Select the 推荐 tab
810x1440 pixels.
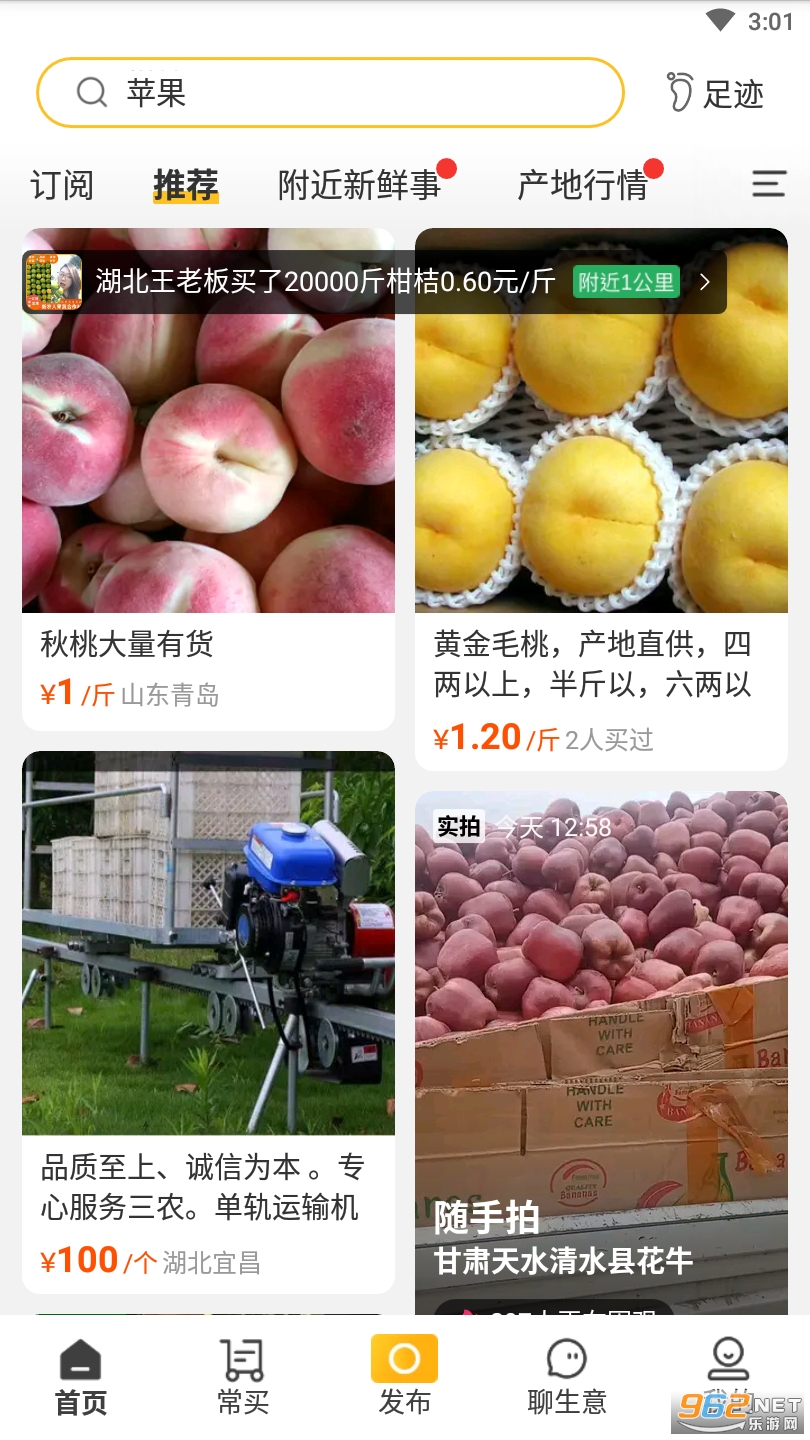click(x=185, y=185)
